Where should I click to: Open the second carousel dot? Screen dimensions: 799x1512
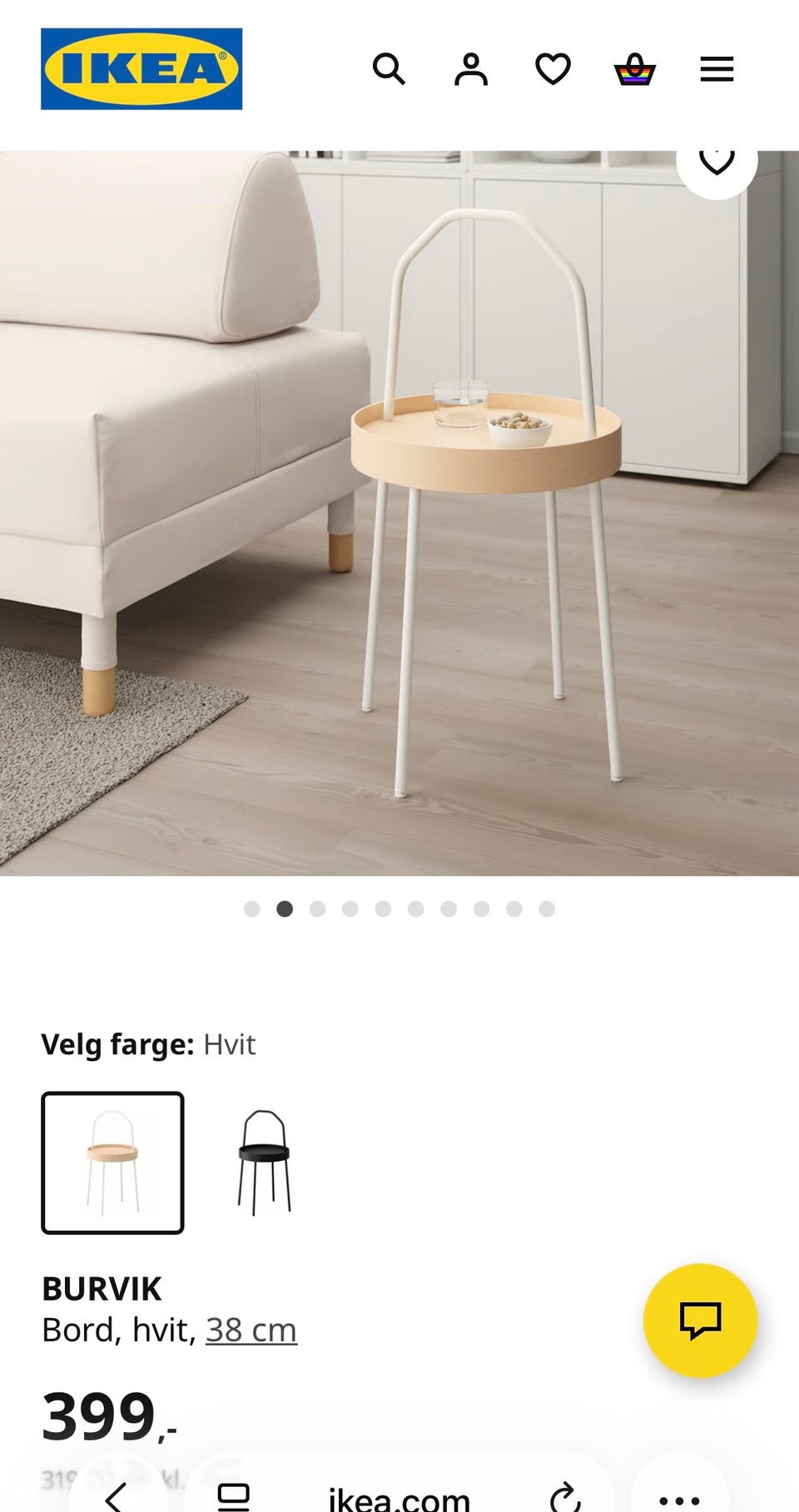[x=286, y=910]
